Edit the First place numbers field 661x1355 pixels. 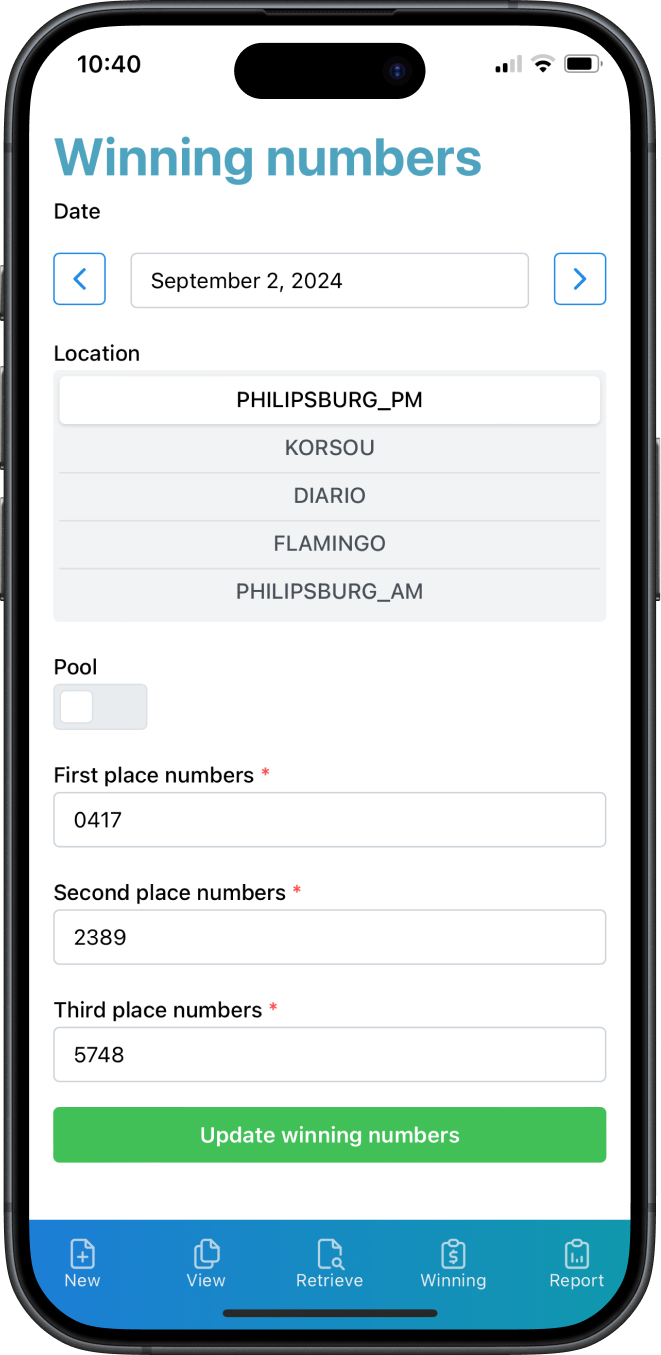coord(329,820)
